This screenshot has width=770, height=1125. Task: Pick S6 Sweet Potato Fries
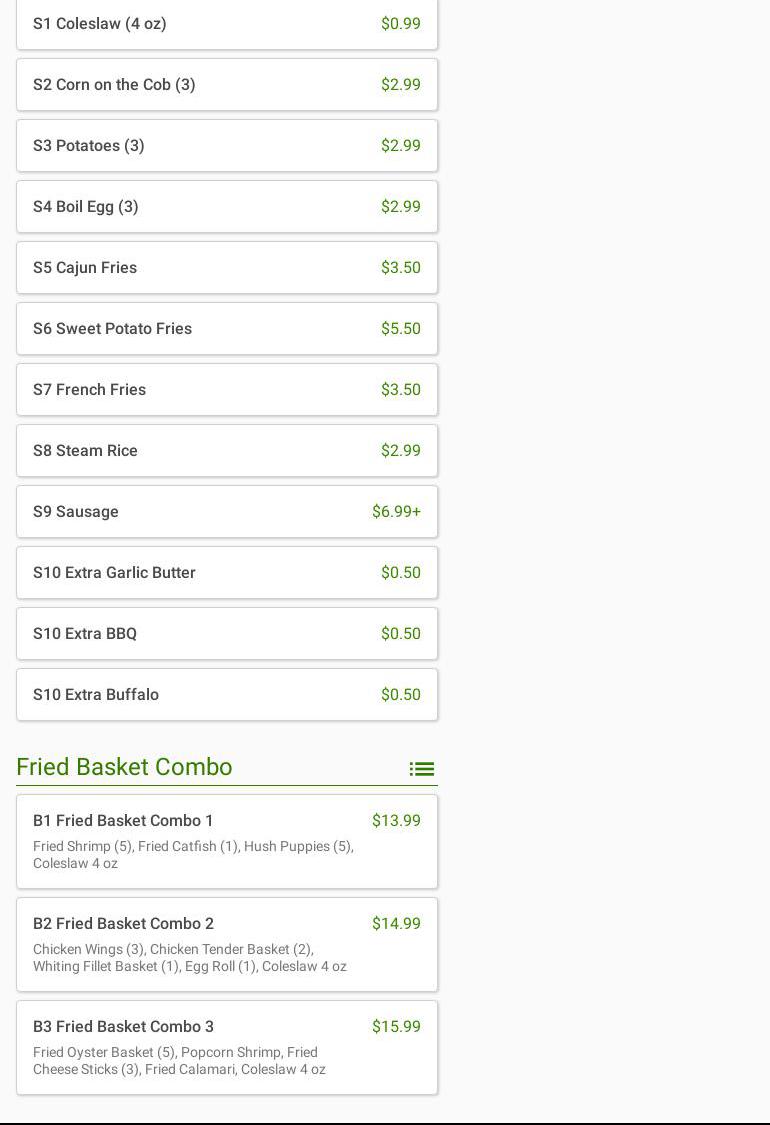[x=227, y=329]
